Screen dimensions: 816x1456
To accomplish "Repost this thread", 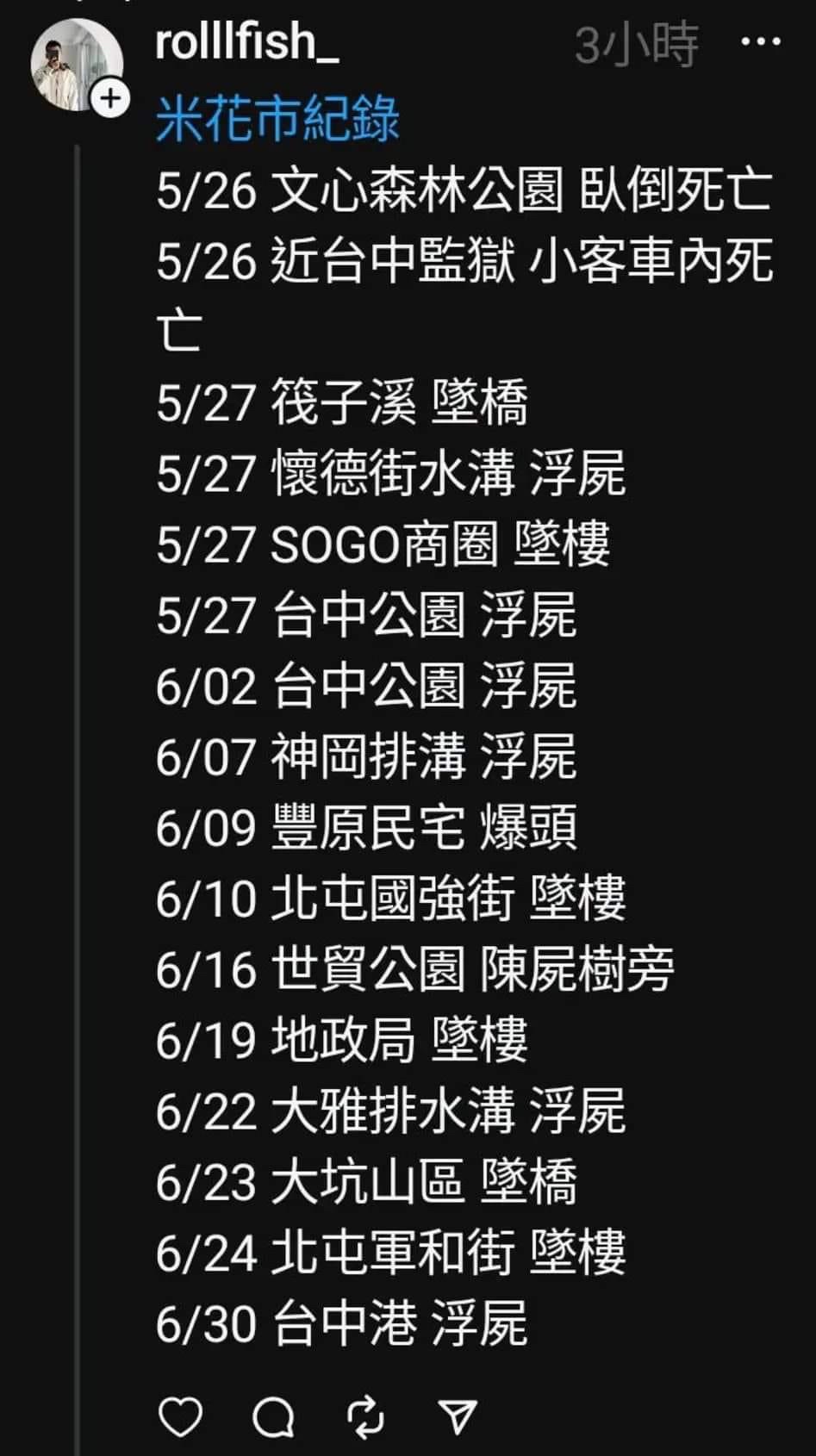I will tap(365, 1416).
